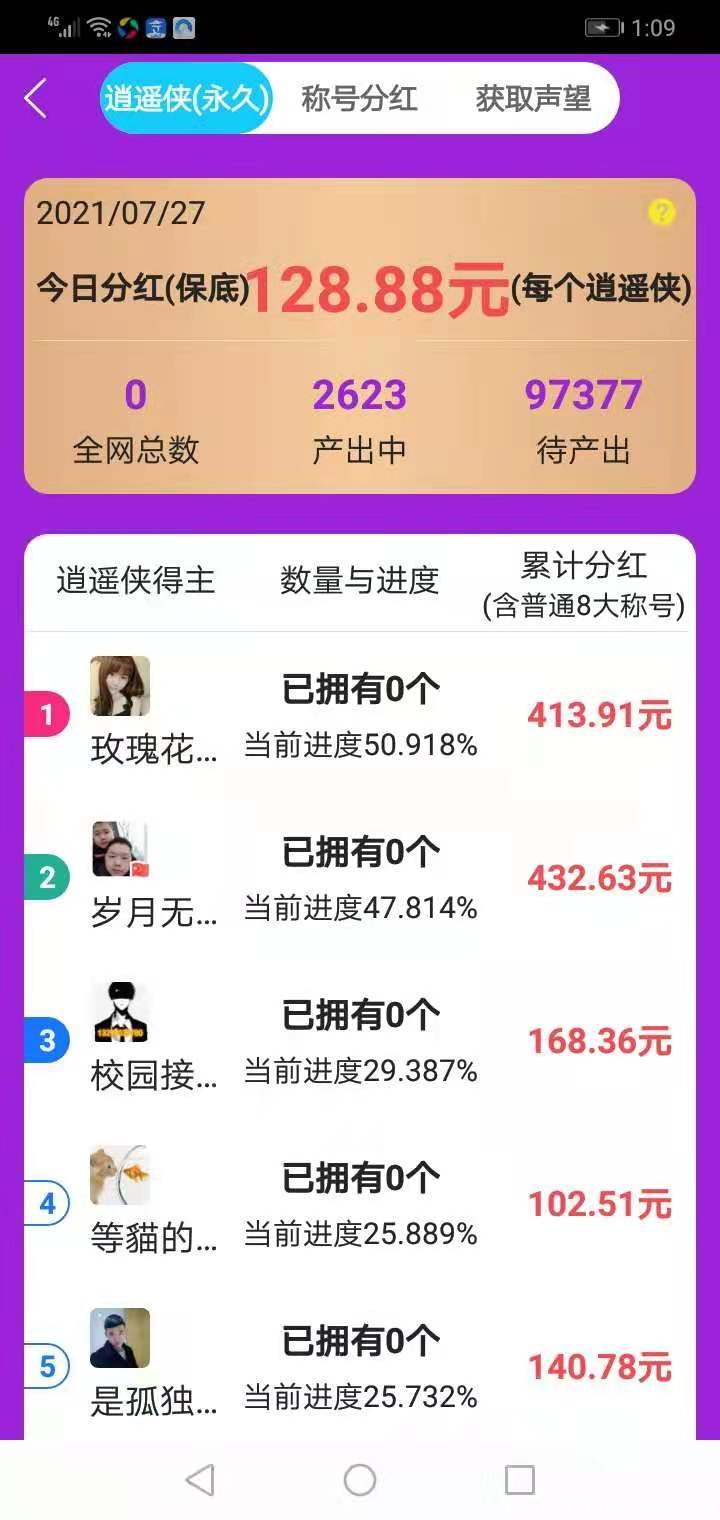Open rank 4 user 等貓的… row
The image size is (720, 1520).
pyautogui.click(x=359, y=1204)
